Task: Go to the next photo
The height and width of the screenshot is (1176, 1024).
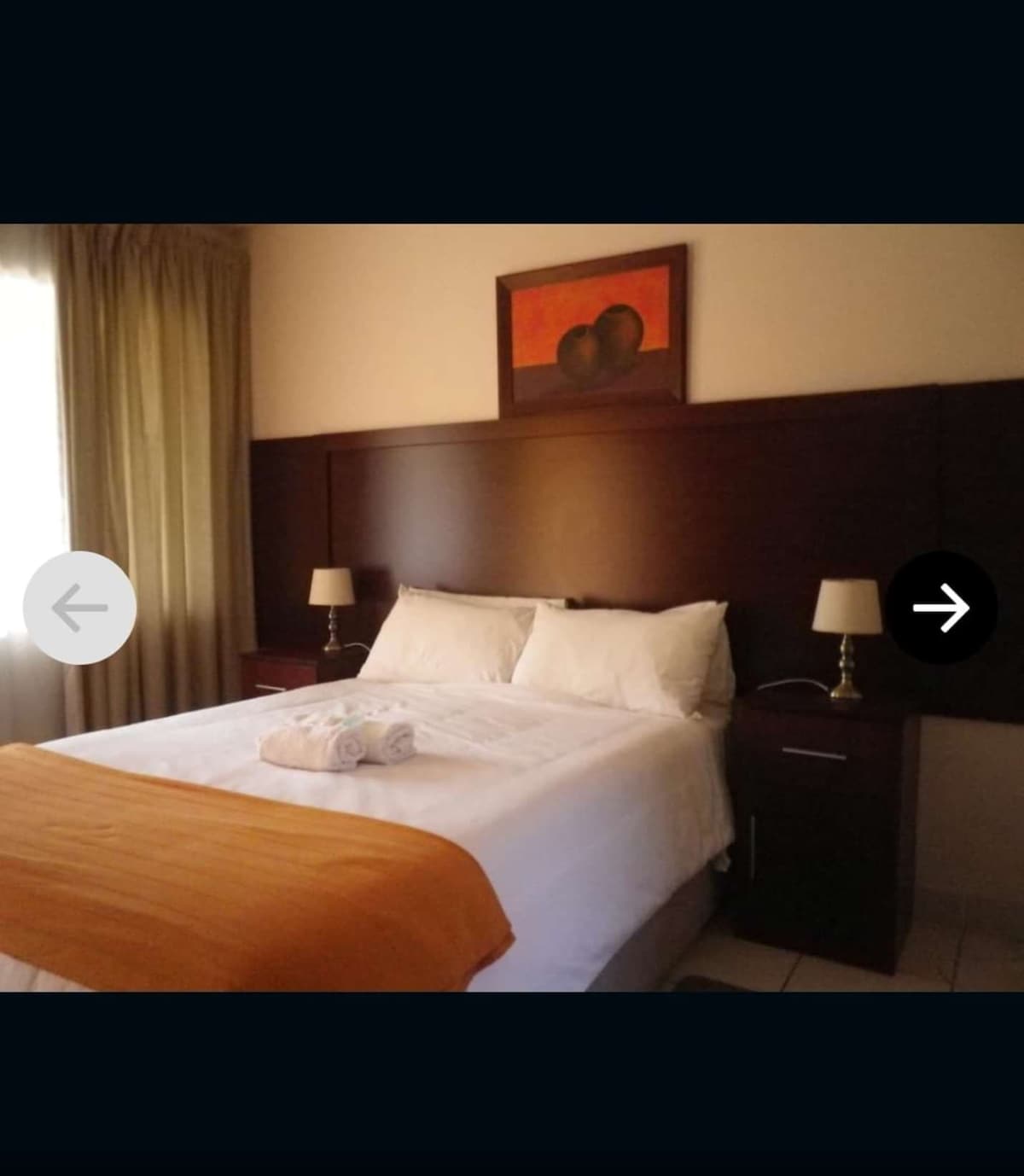Action: coord(941,608)
